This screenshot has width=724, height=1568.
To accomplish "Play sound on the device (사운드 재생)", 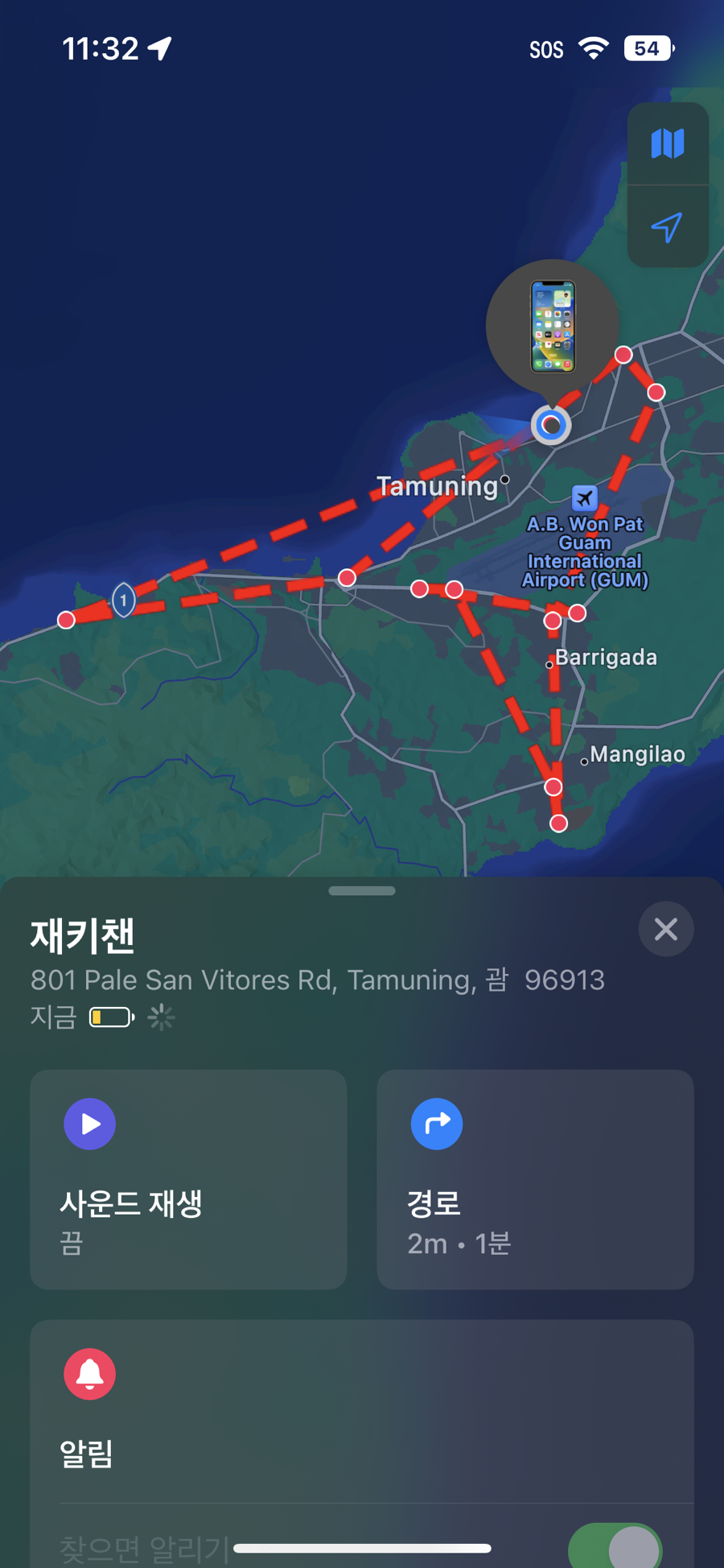I will click(x=188, y=1178).
